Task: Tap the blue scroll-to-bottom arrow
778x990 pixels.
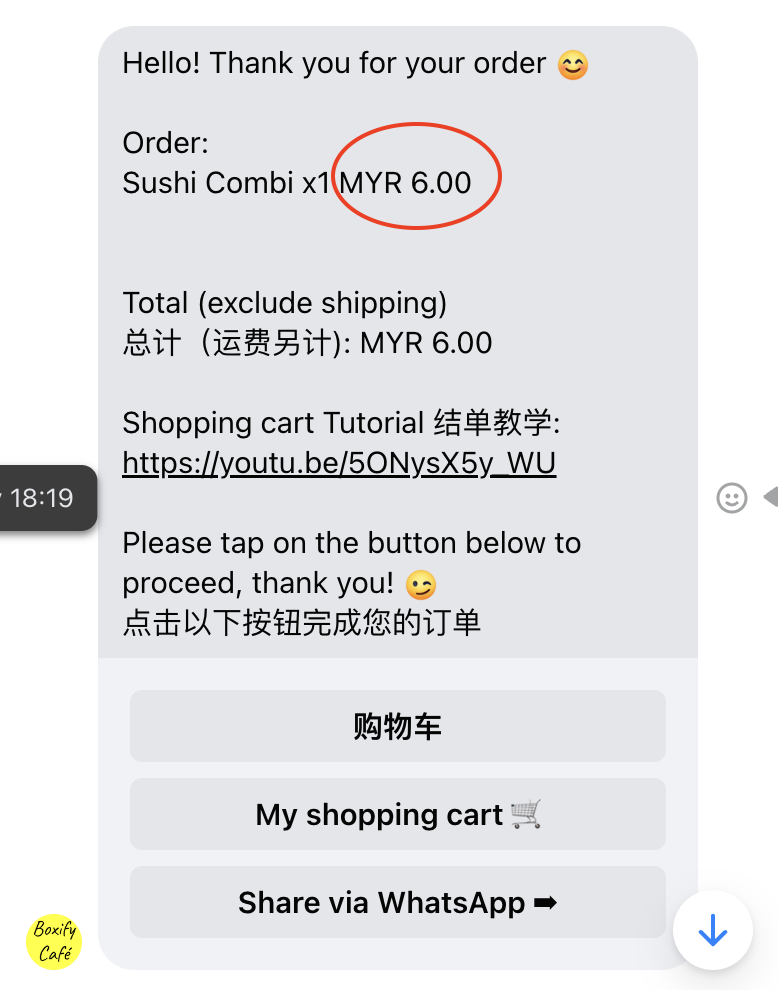Action: [x=712, y=930]
